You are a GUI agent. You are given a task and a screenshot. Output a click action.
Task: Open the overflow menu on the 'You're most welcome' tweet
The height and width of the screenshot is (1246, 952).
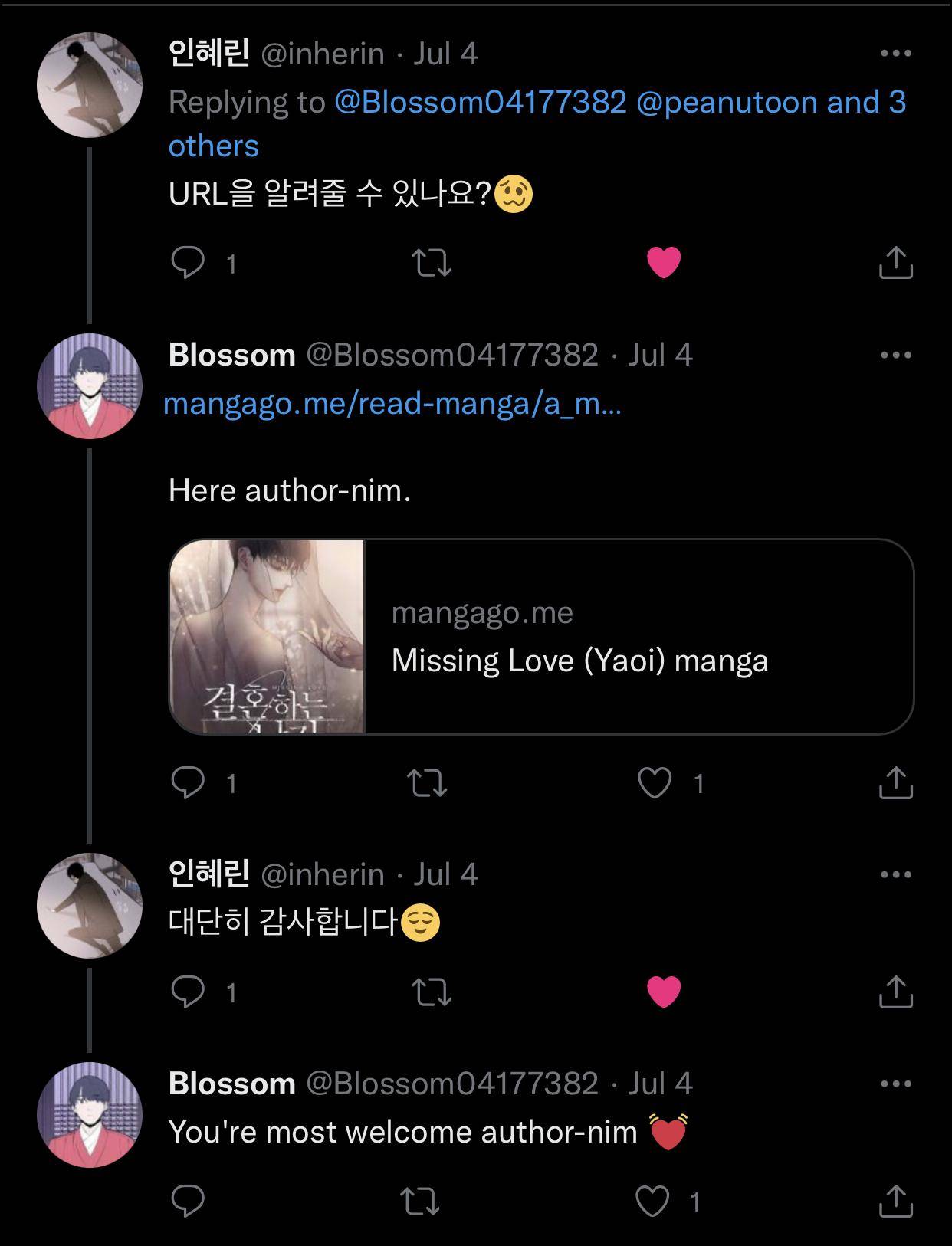coord(895,1084)
